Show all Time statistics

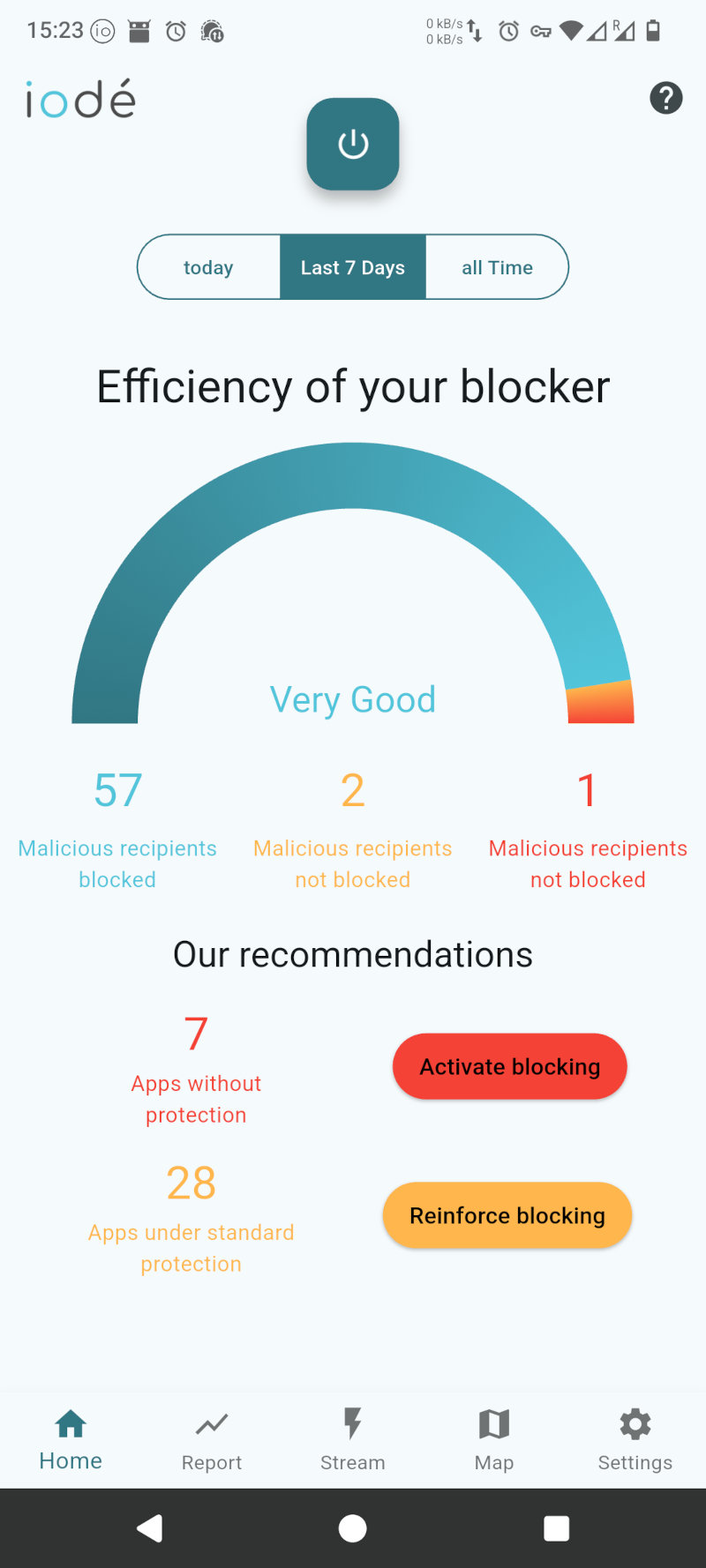[x=497, y=267]
